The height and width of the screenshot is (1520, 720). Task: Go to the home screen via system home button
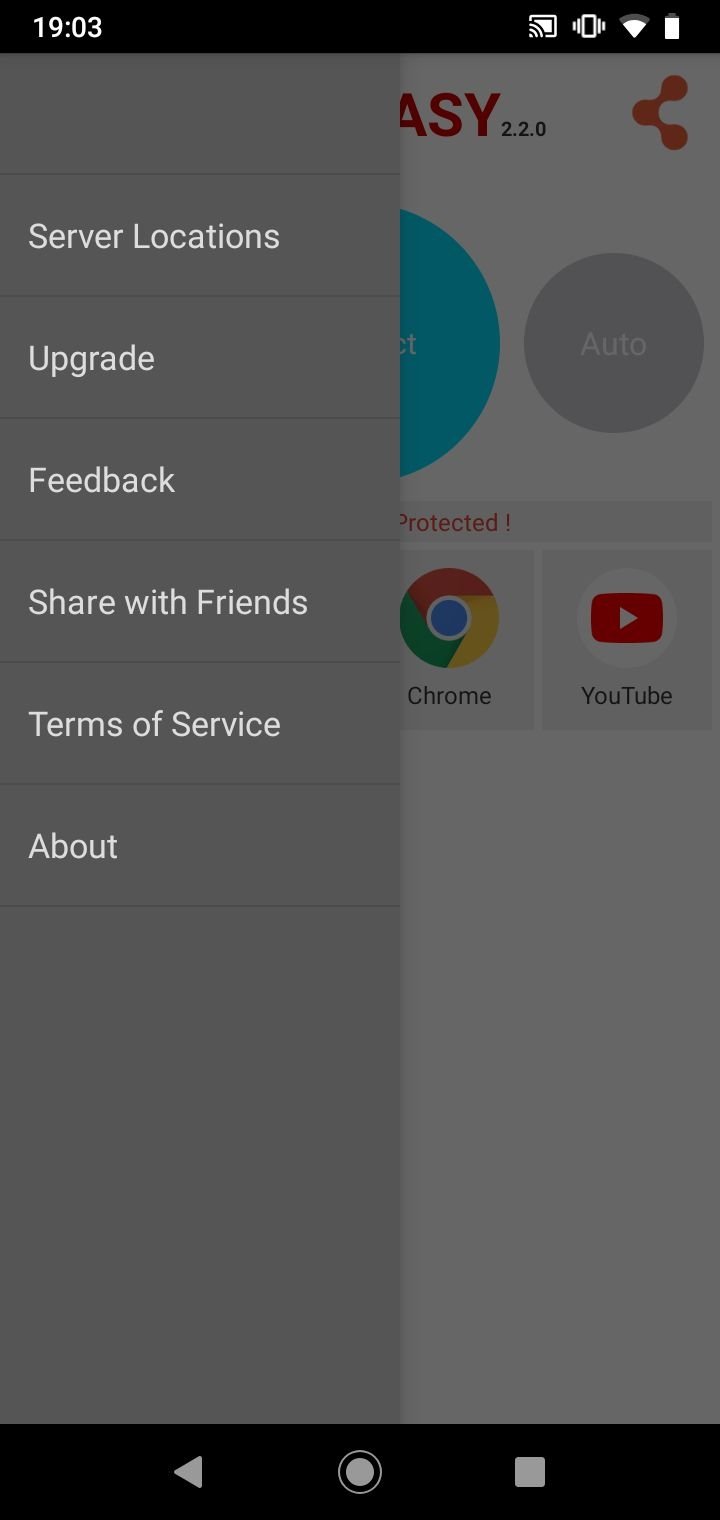[360, 1471]
